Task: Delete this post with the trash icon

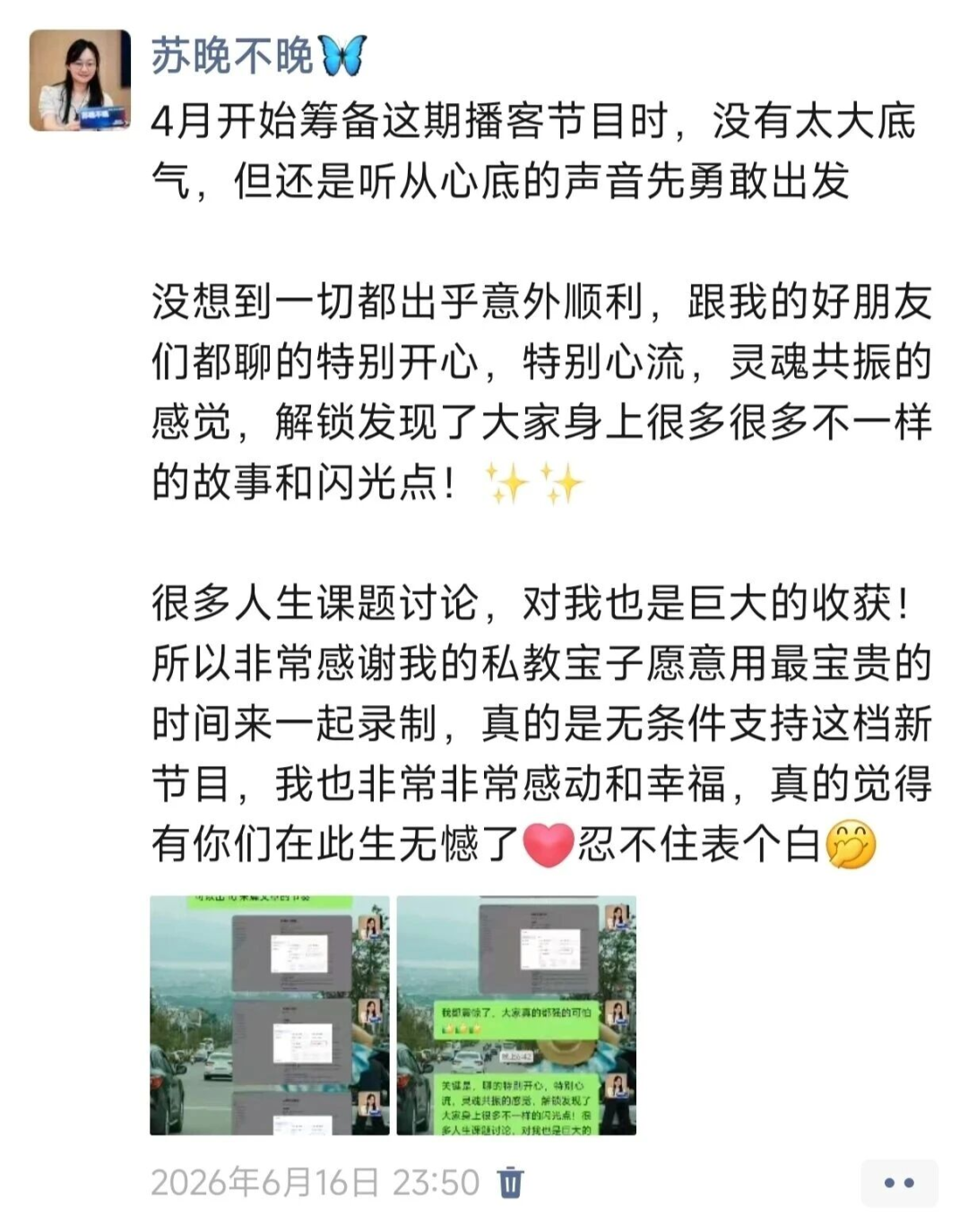Action: click(510, 1182)
